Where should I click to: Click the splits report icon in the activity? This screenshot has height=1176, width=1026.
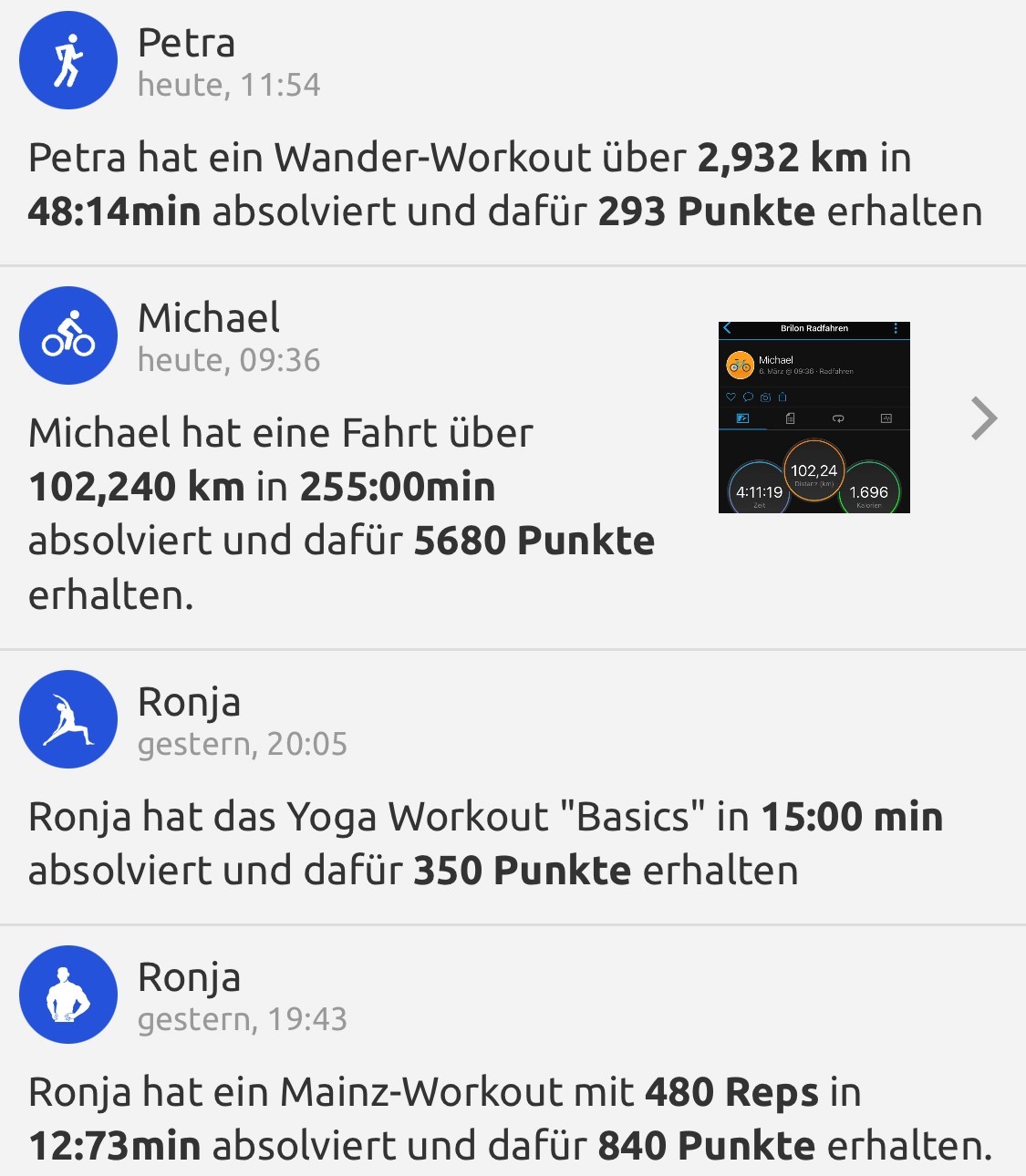click(790, 418)
